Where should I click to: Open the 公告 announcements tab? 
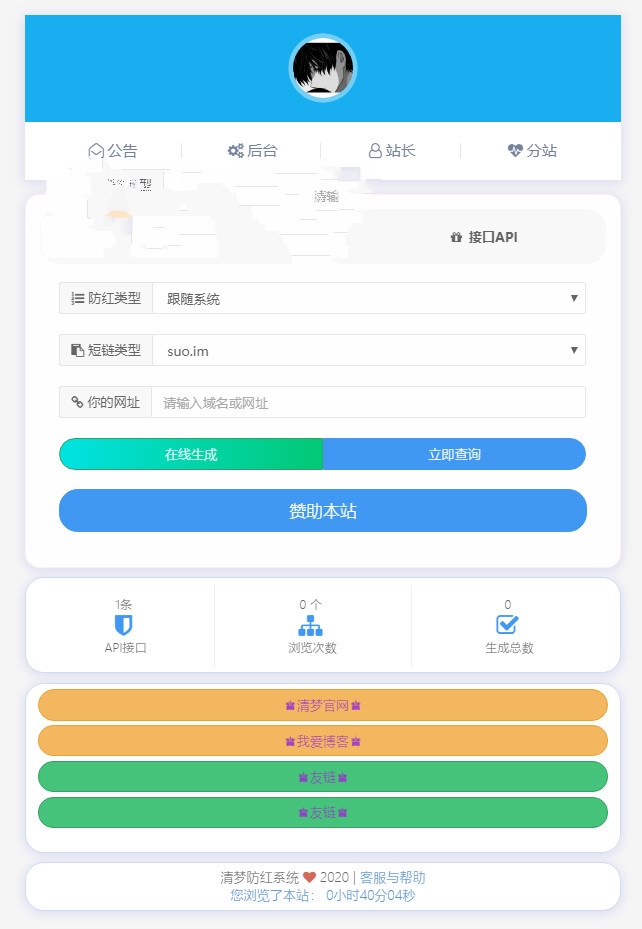(x=112, y=151)
